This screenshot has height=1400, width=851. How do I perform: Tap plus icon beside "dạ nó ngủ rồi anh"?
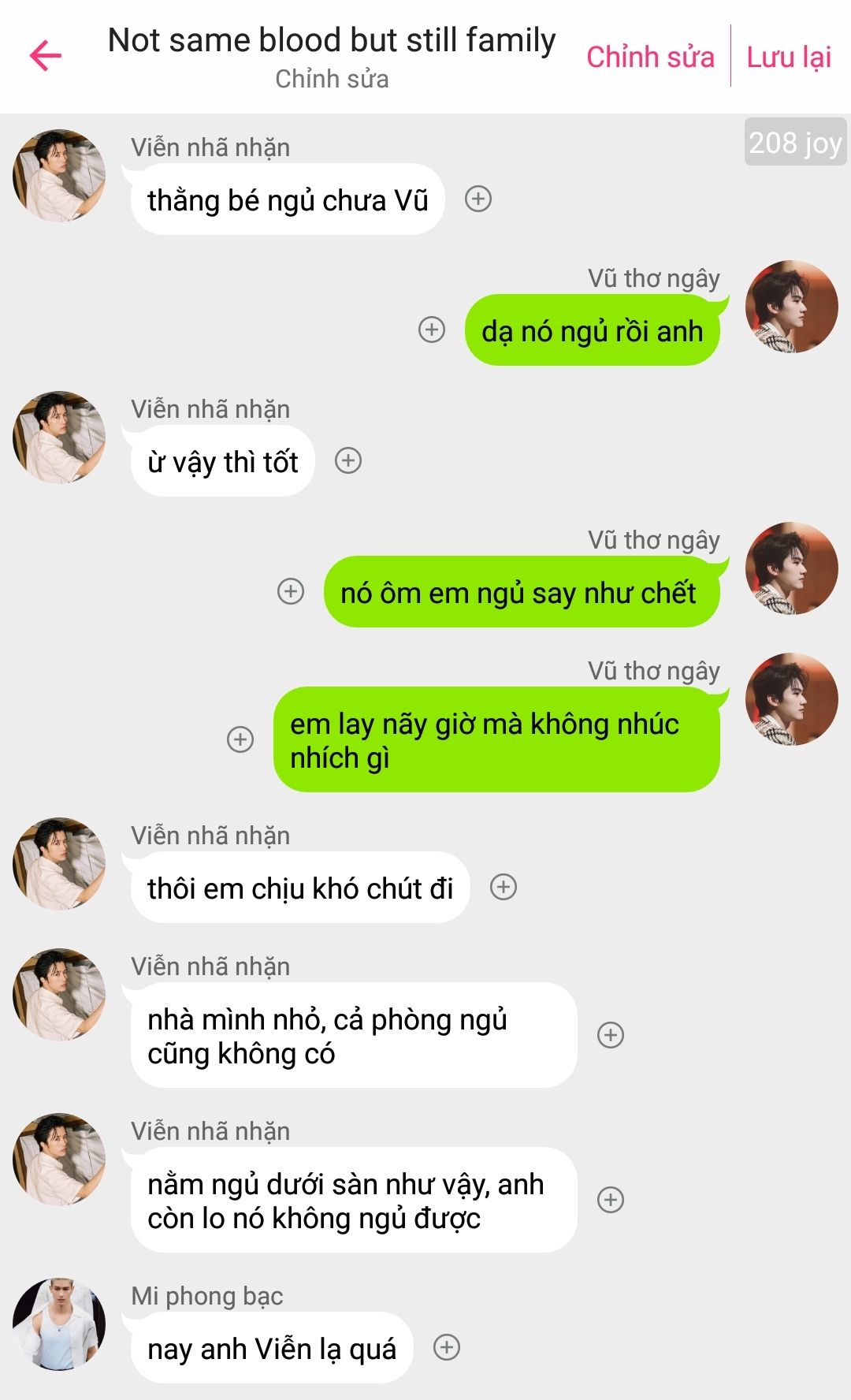coord(432,330)
